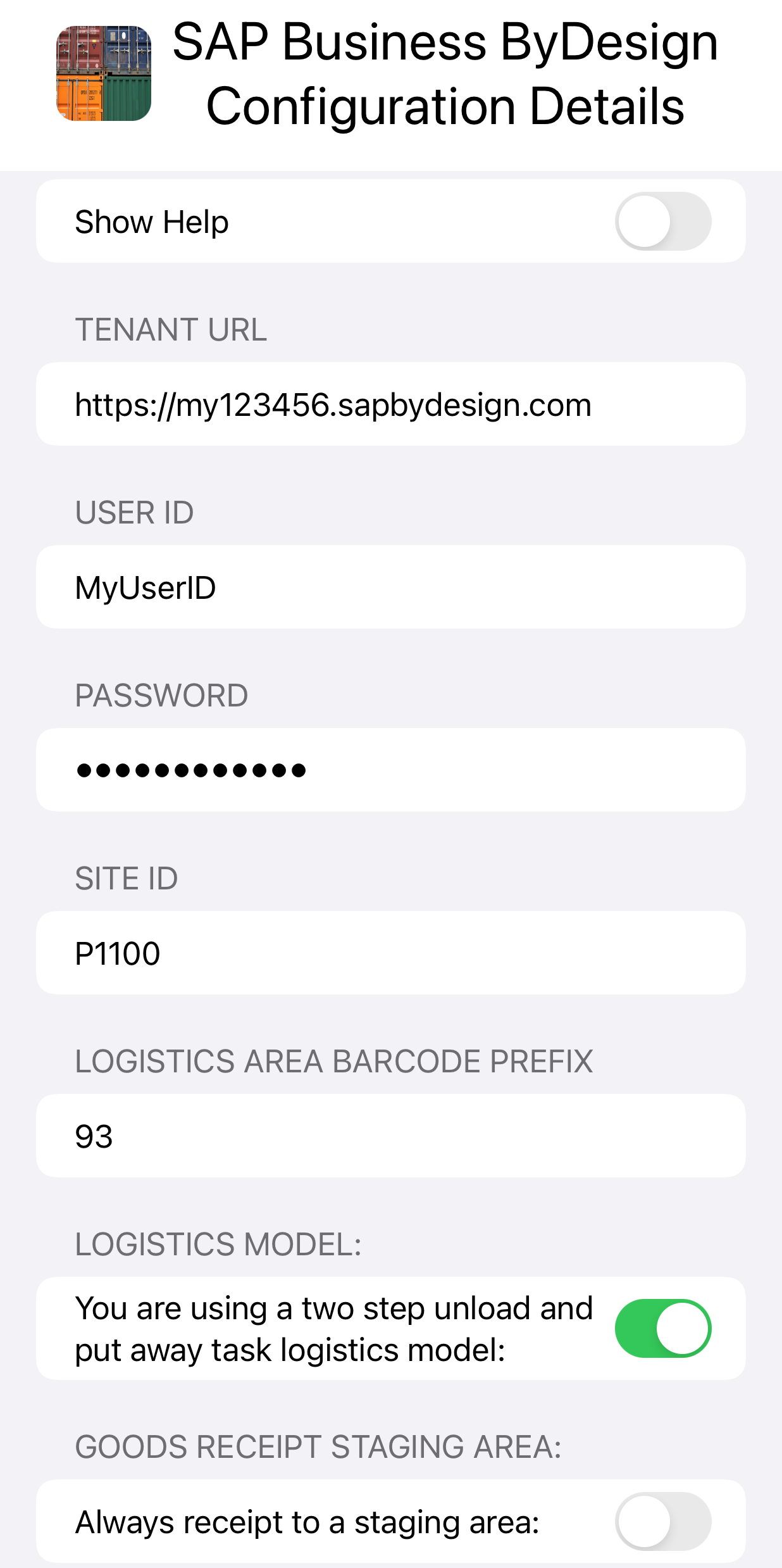The image size is (782, 1568).
Task: Click the Logistics Area Barcode Prefix field
Action: [x=391, y=1135]
